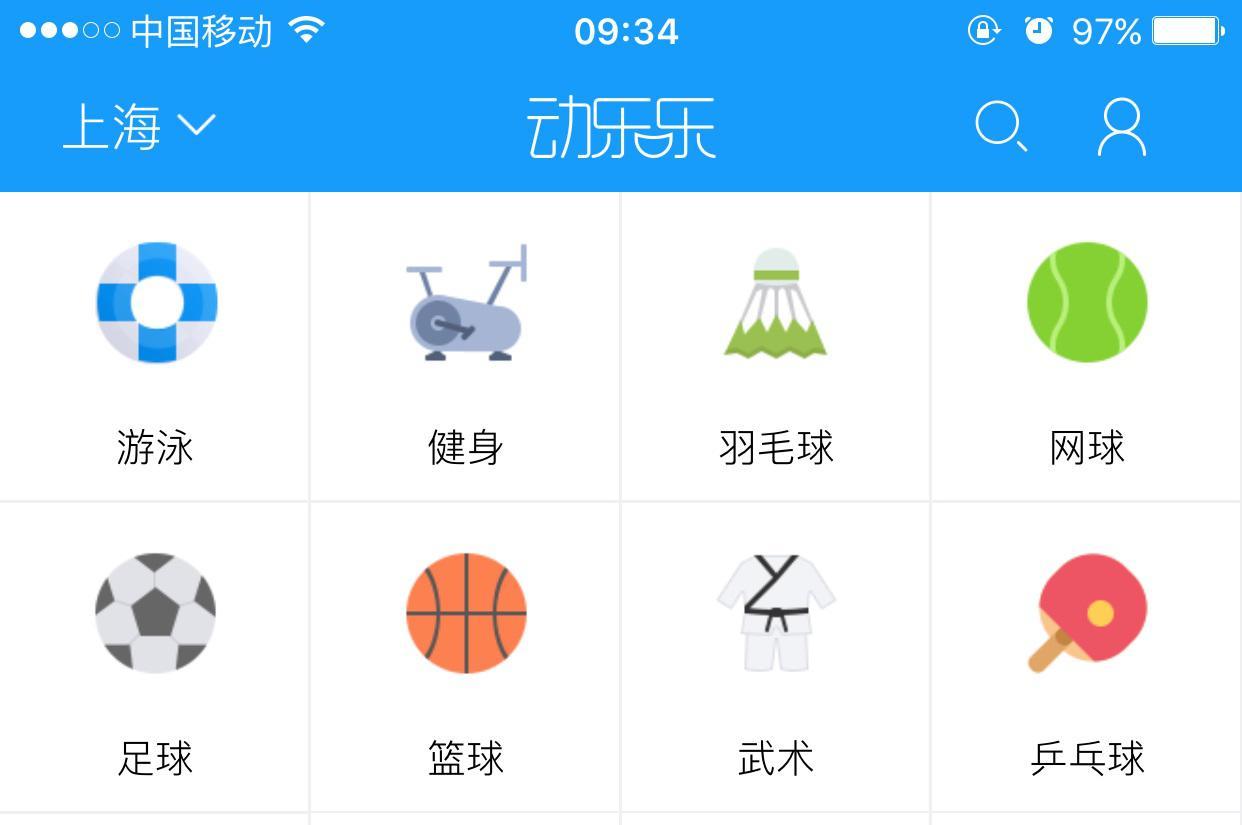Open the 上海 city selector dropdown
The width and height of the screenshot is (1242, 825).
pyautogui.click(x=139, y=127)
